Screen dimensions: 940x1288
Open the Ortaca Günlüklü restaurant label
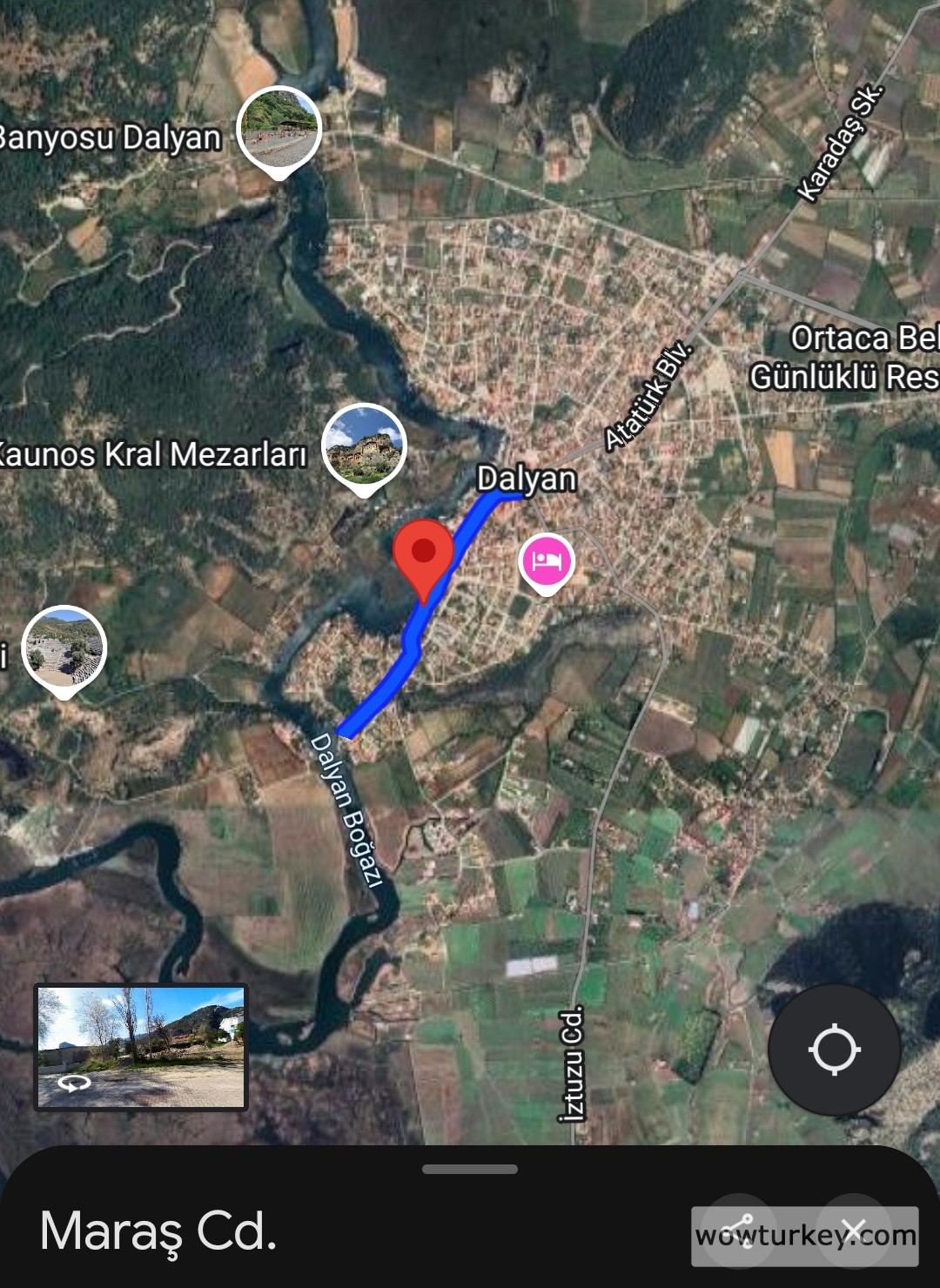coord(849,357)
